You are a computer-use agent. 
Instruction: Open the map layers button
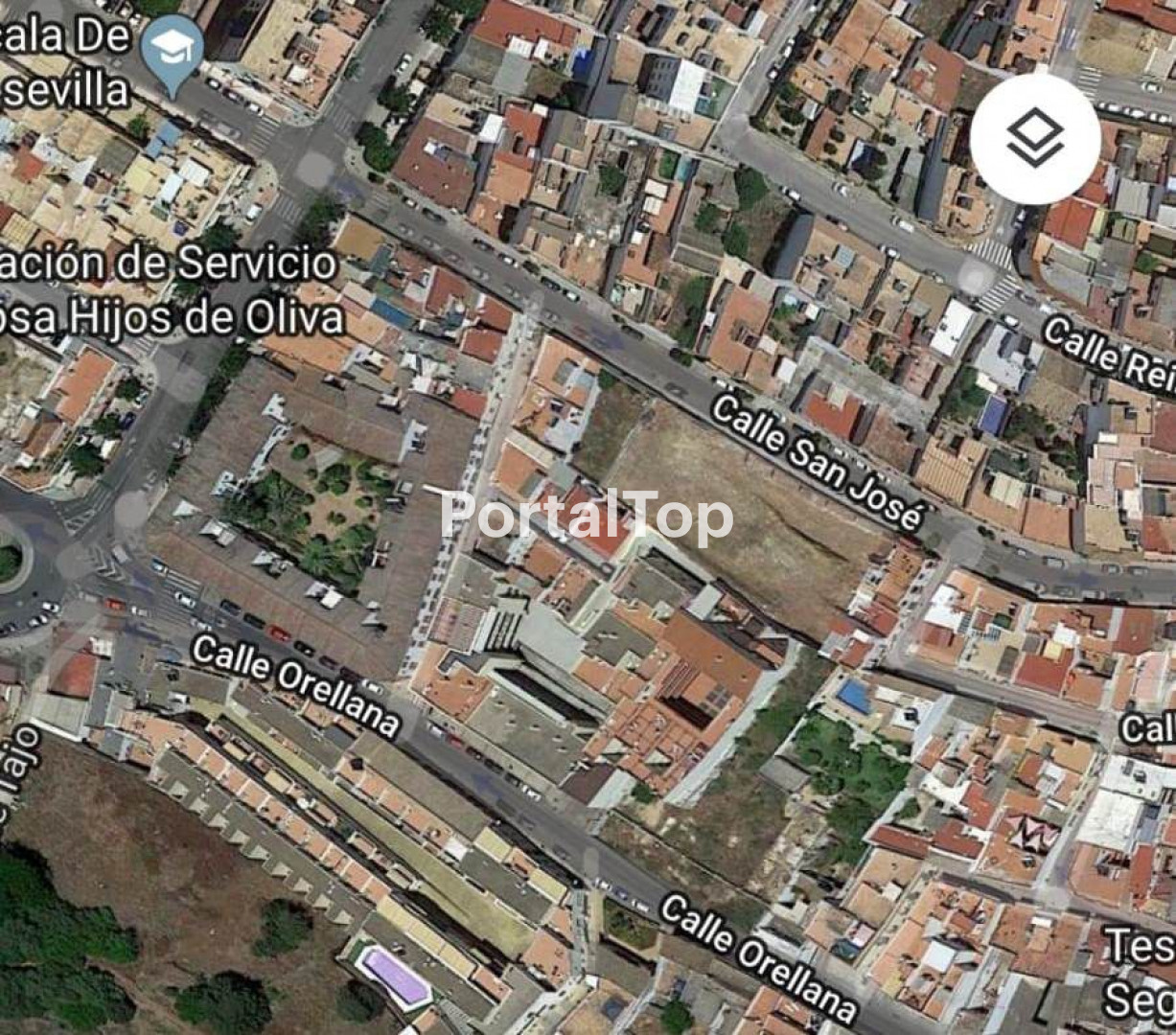pos(1034,139)
